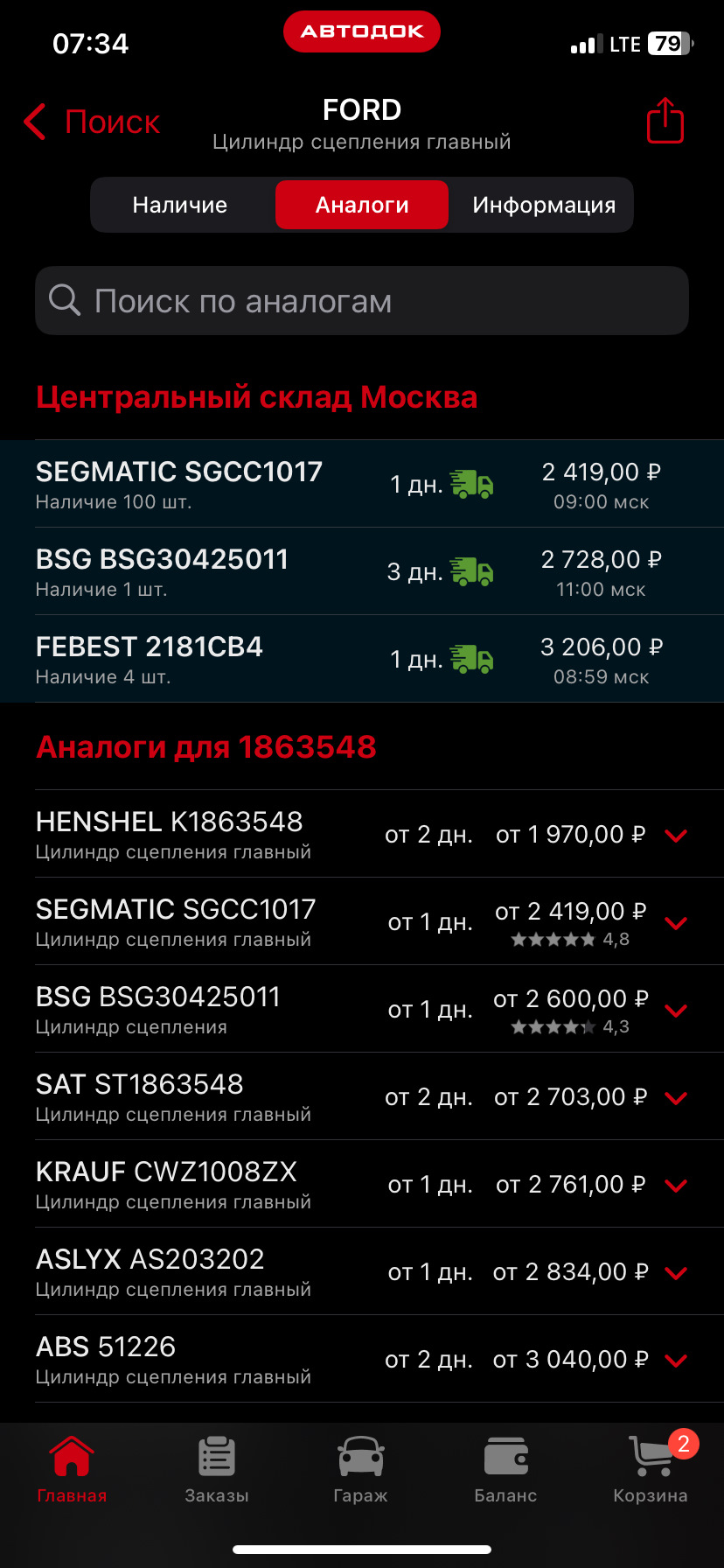Tap the Поиск по аналогам search field

(x=362, y=301)
